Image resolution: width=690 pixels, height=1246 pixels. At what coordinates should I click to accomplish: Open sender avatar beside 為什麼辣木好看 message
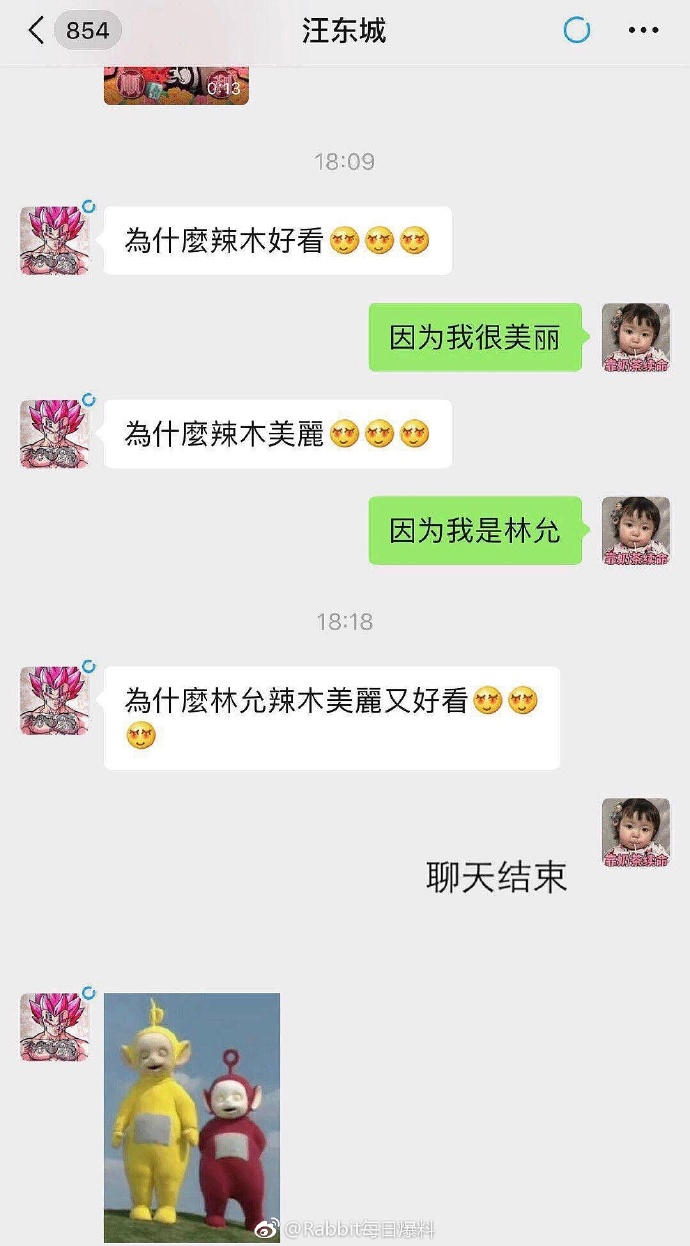pyautogui.click(x=54, y=241)
